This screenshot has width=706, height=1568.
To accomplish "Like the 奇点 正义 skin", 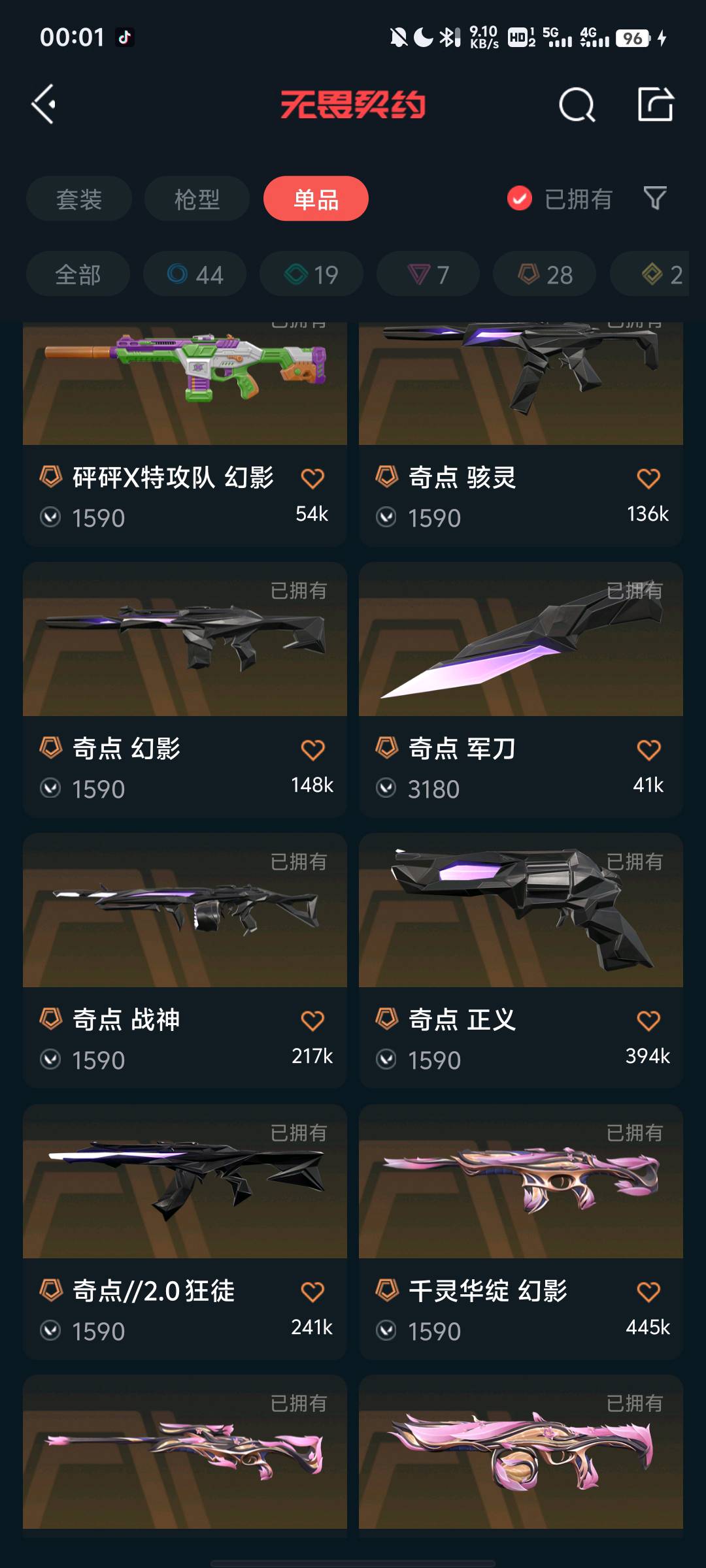I will tap(648, 1021).
